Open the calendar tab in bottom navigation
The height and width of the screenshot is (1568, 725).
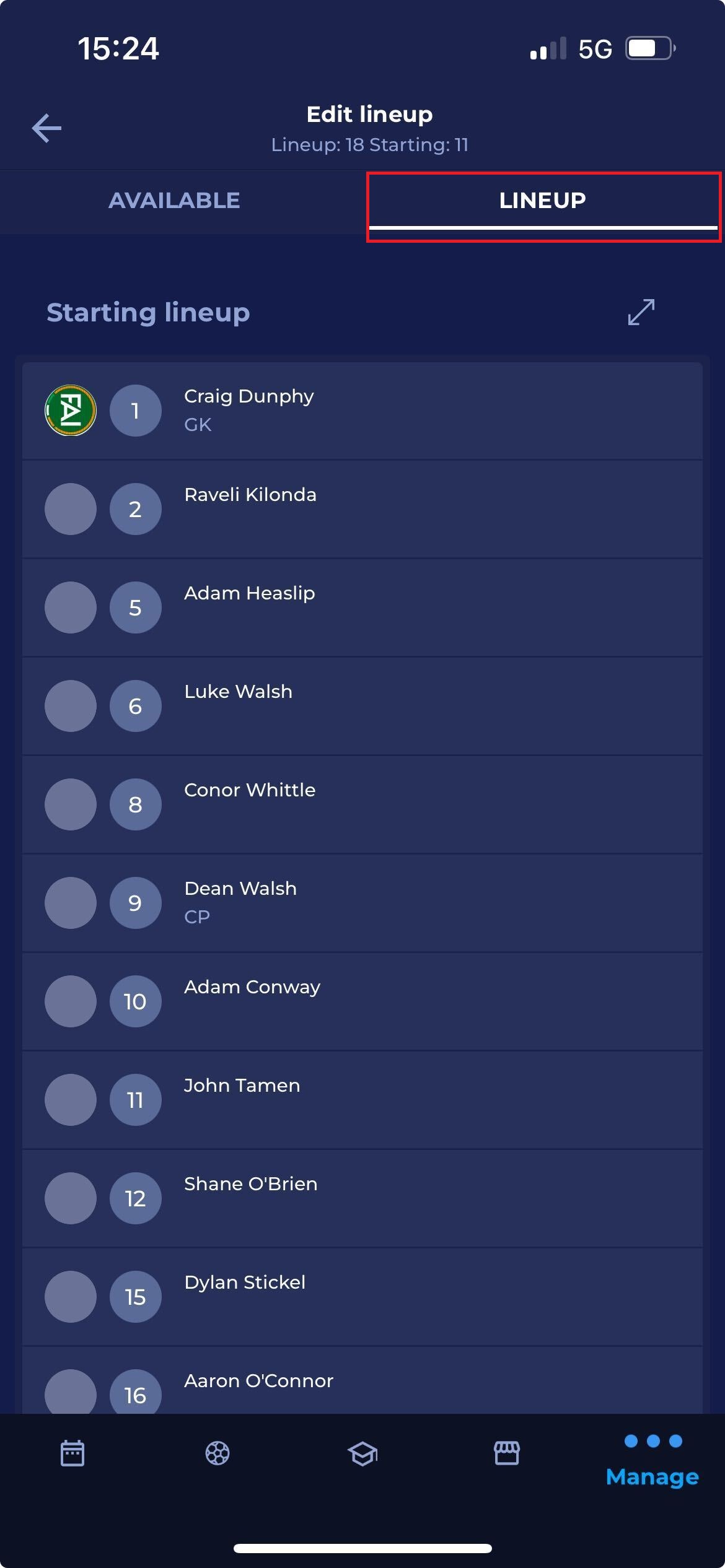pos(72,1453)
